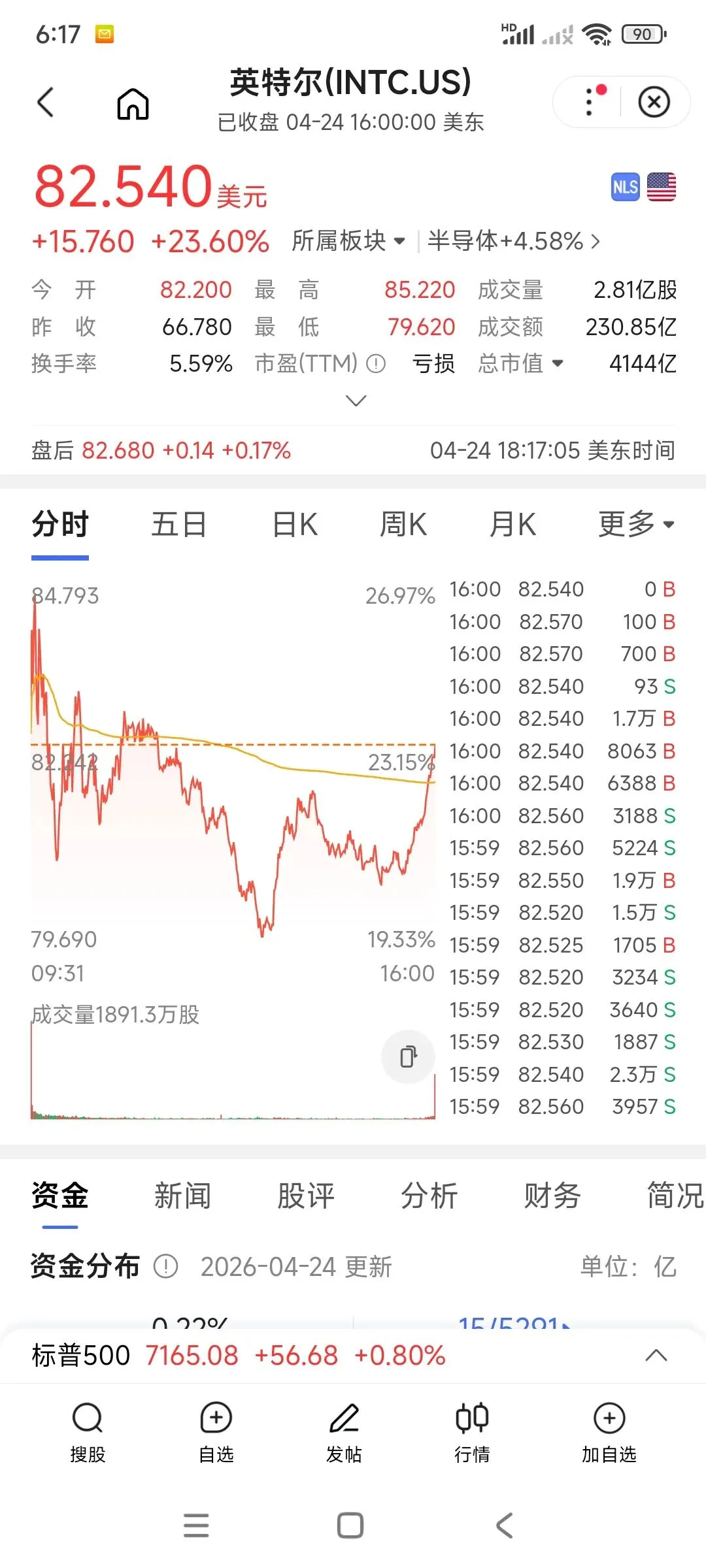Screen dimensions: 706x1568
Task: Open the home icon in the header
Action: (x=133, y=103)
